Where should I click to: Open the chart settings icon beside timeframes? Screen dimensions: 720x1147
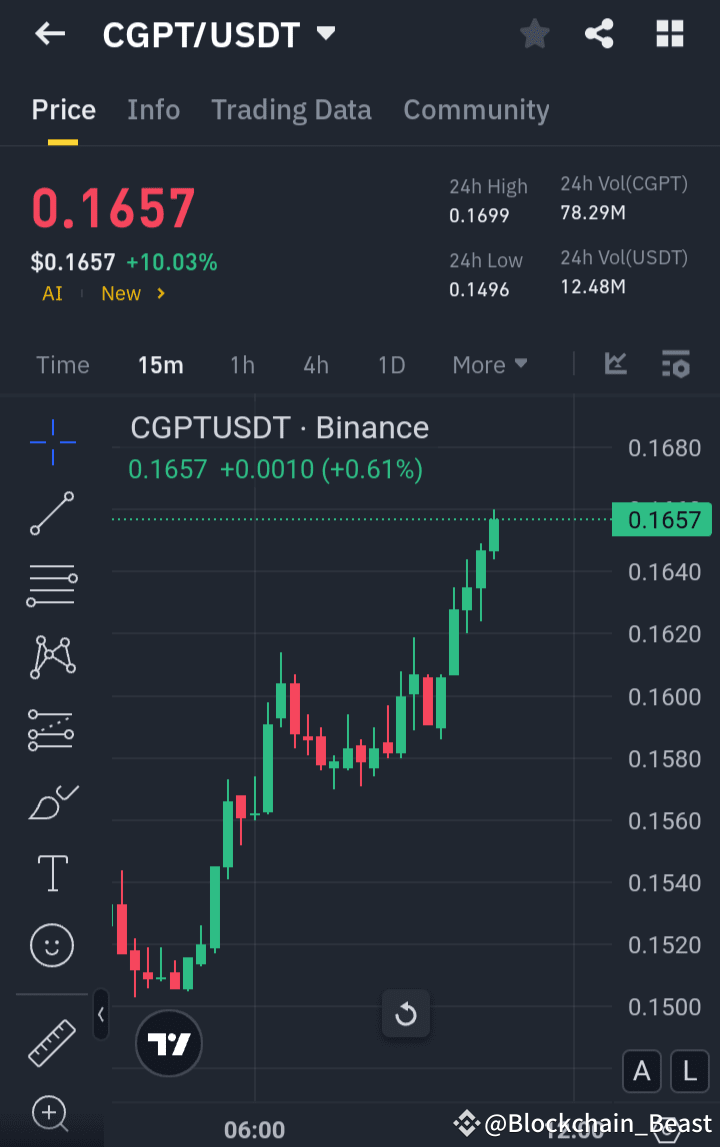coord(676,365)
